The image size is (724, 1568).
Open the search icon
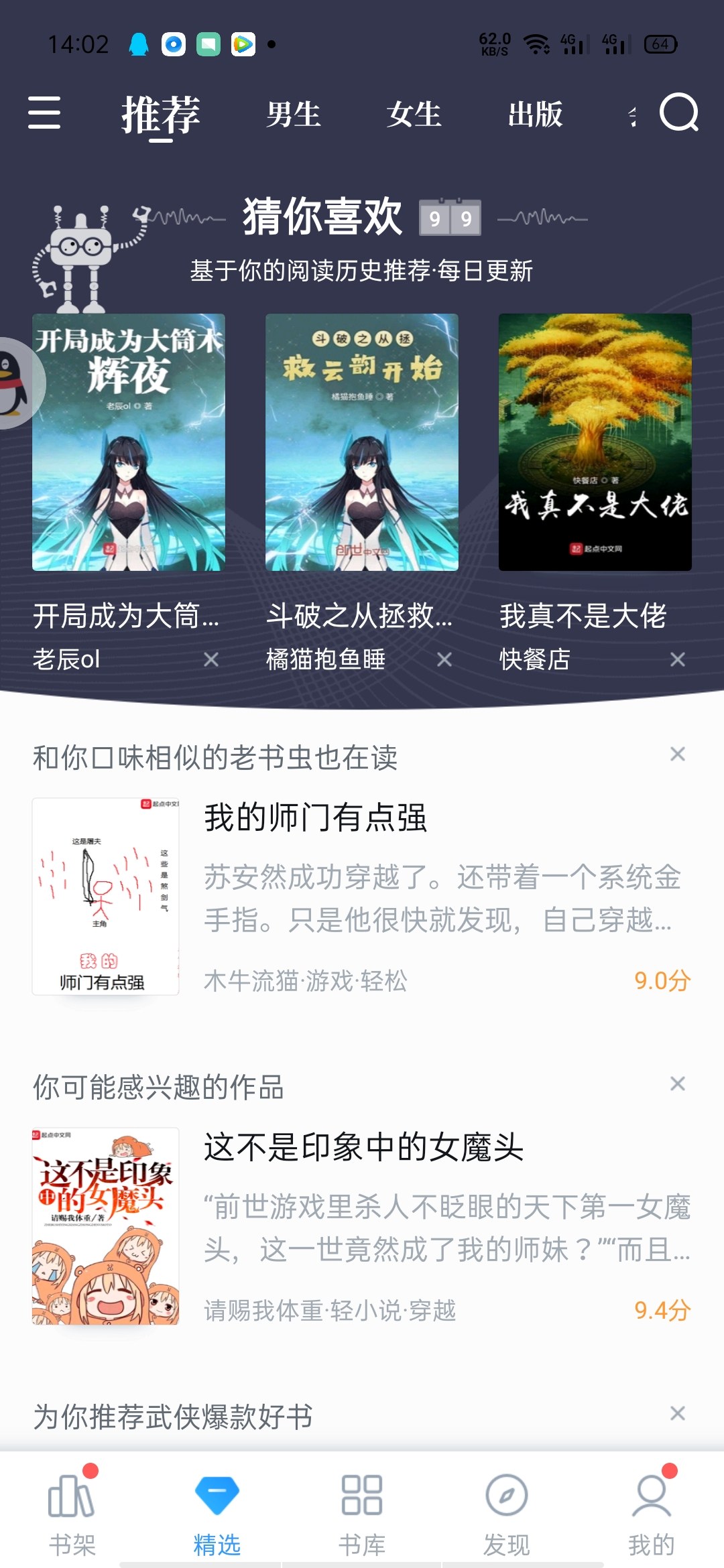[678, 112]
